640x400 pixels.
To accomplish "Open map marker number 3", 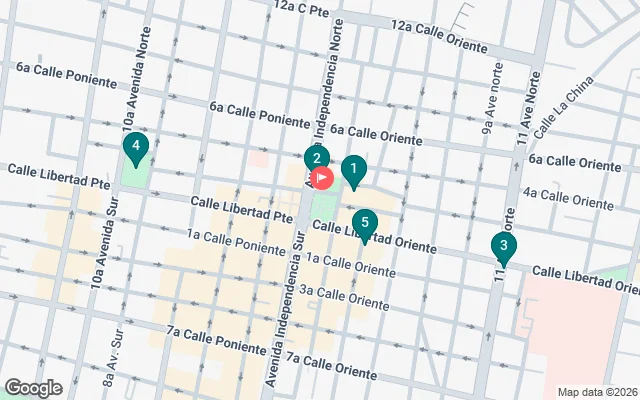I will [x=504, y=246].
